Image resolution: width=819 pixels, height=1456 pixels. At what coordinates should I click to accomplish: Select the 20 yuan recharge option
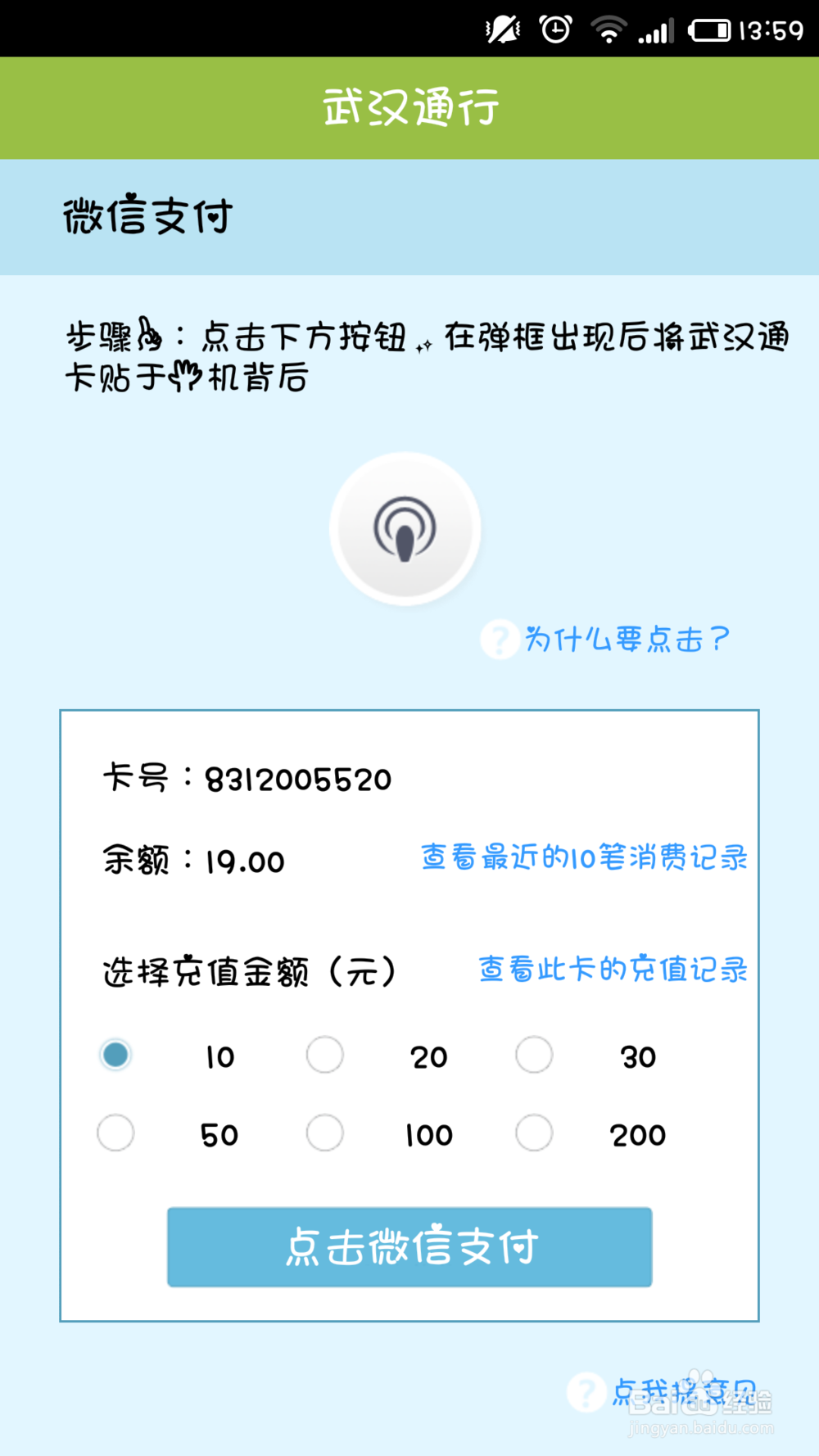point(325,1055)
